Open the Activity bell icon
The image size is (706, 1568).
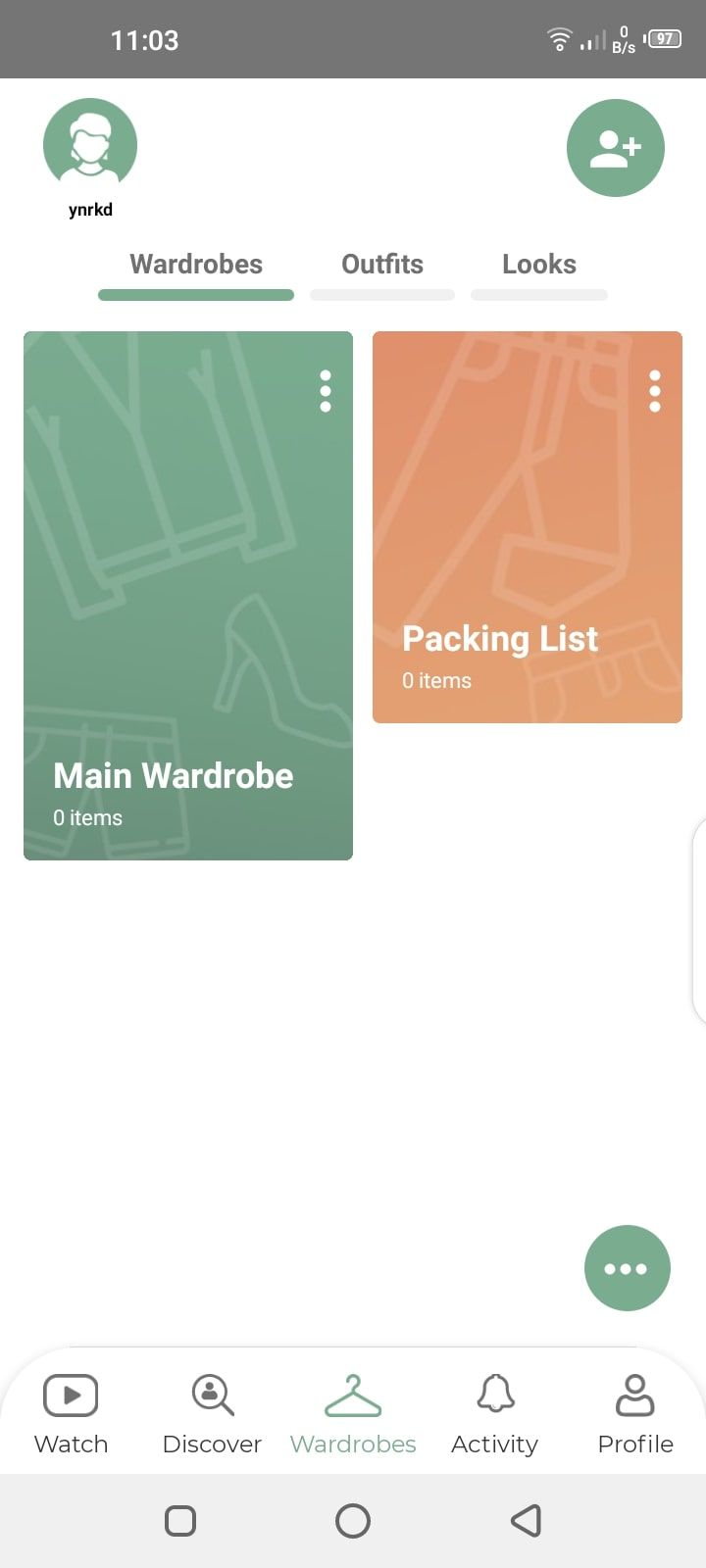pyautogui.click(x=494, y=1394)
